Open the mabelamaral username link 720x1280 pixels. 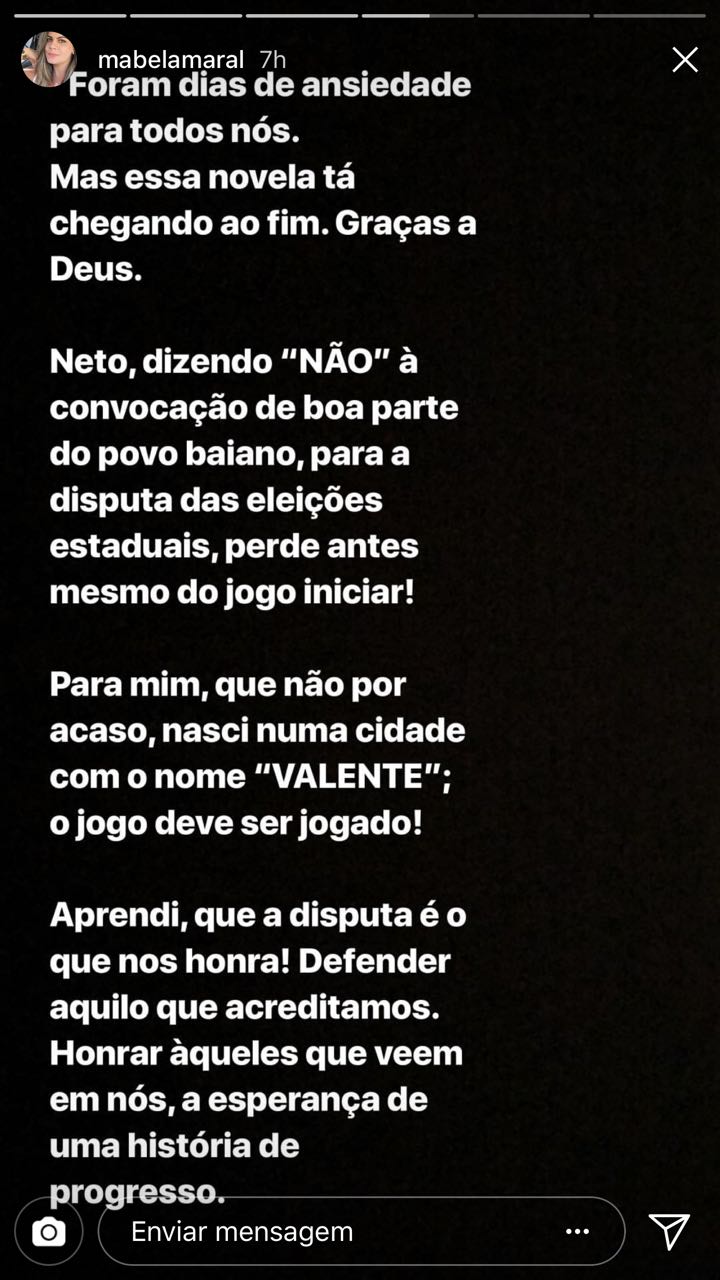click(170, 60)
